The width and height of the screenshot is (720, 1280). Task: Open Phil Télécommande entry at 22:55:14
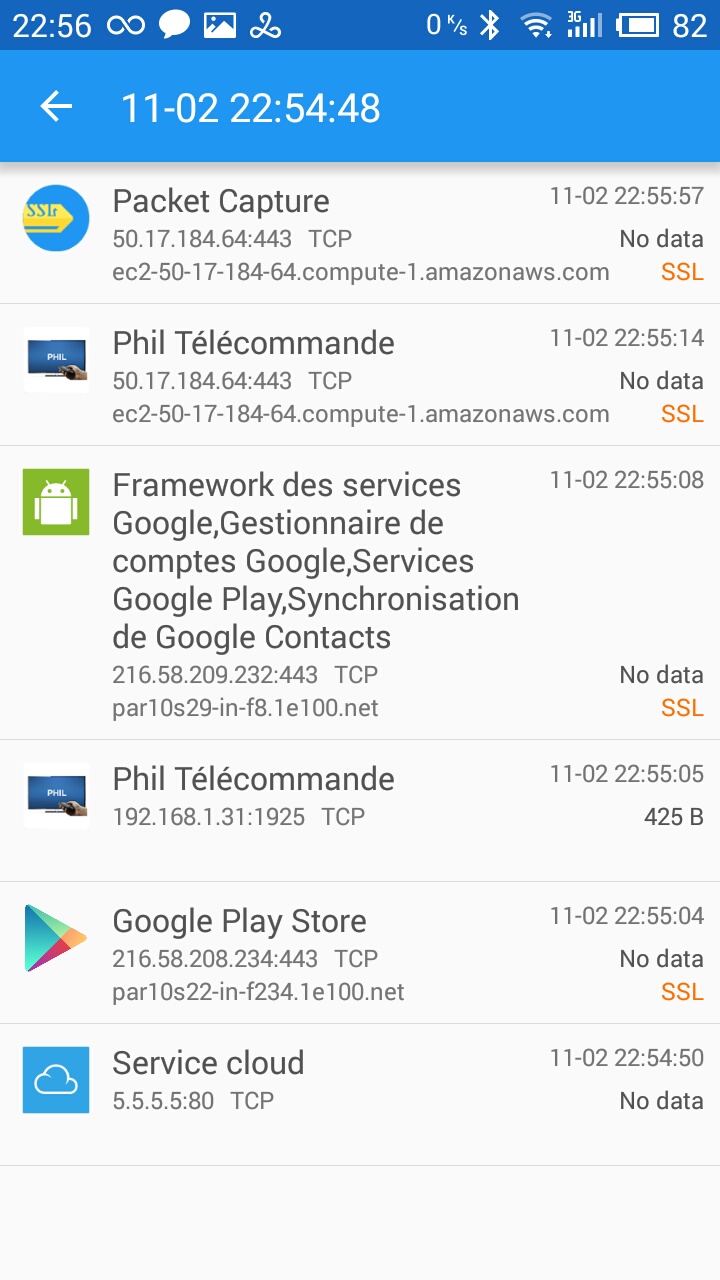360,376
